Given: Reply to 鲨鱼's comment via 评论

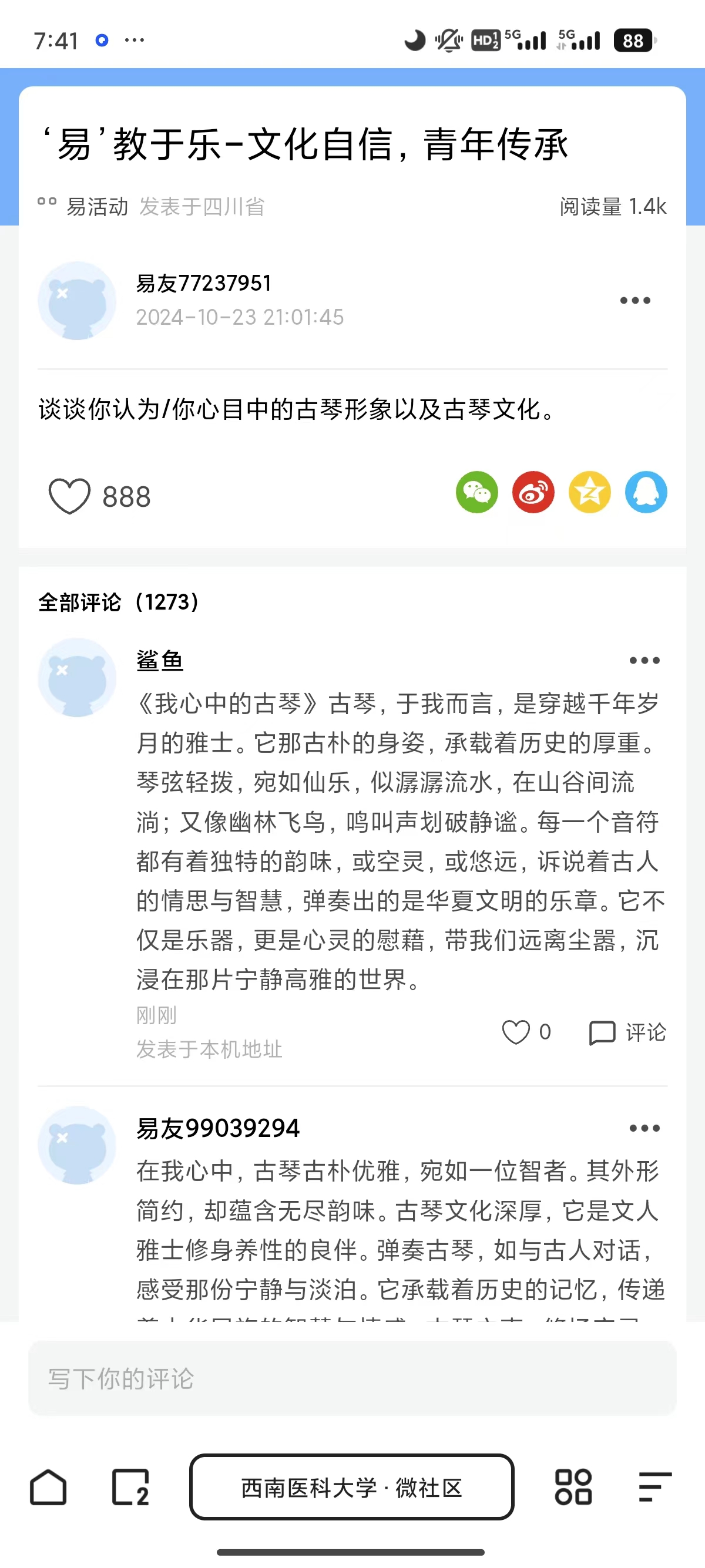Looking at the screenshot, I should (x=627, y=1032).
